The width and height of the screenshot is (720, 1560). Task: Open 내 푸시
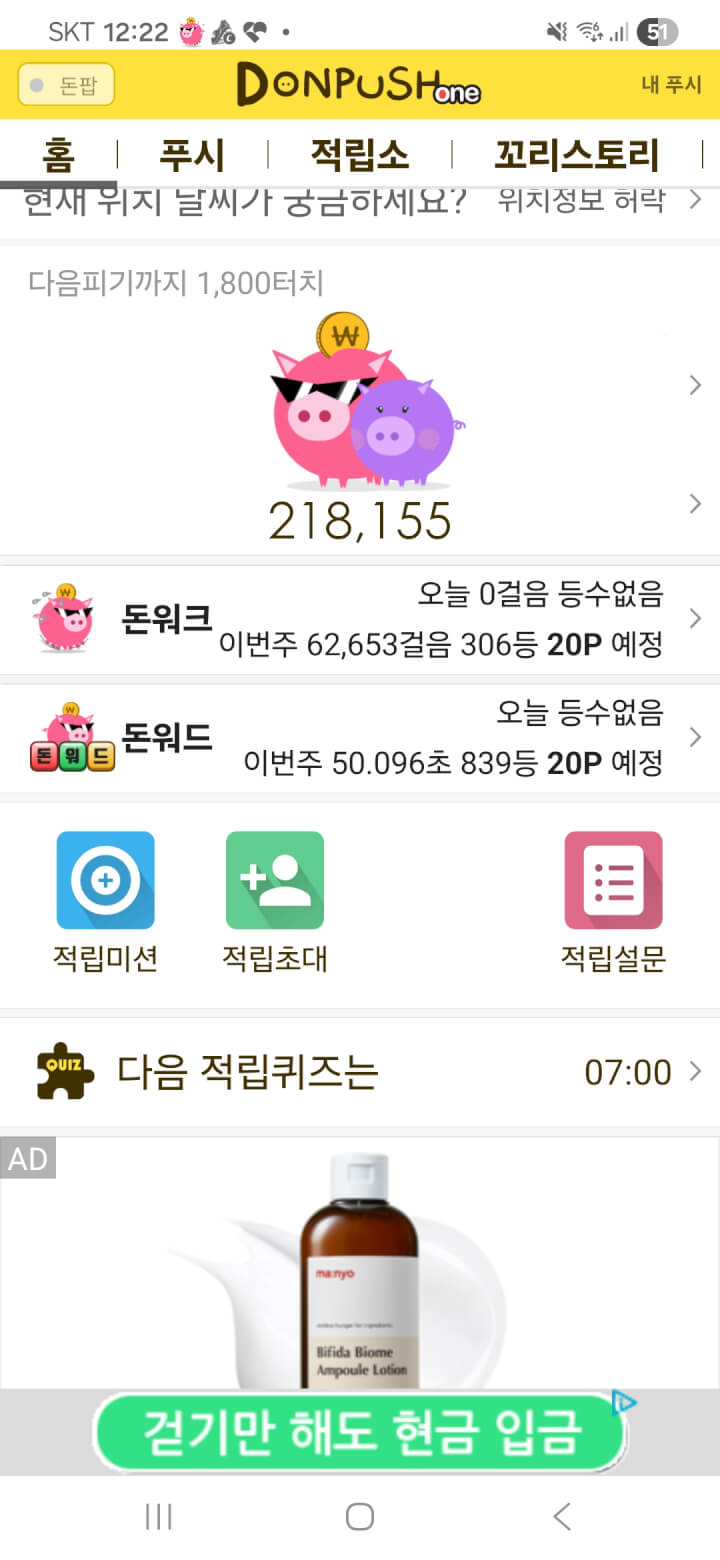tap(671, 85)
